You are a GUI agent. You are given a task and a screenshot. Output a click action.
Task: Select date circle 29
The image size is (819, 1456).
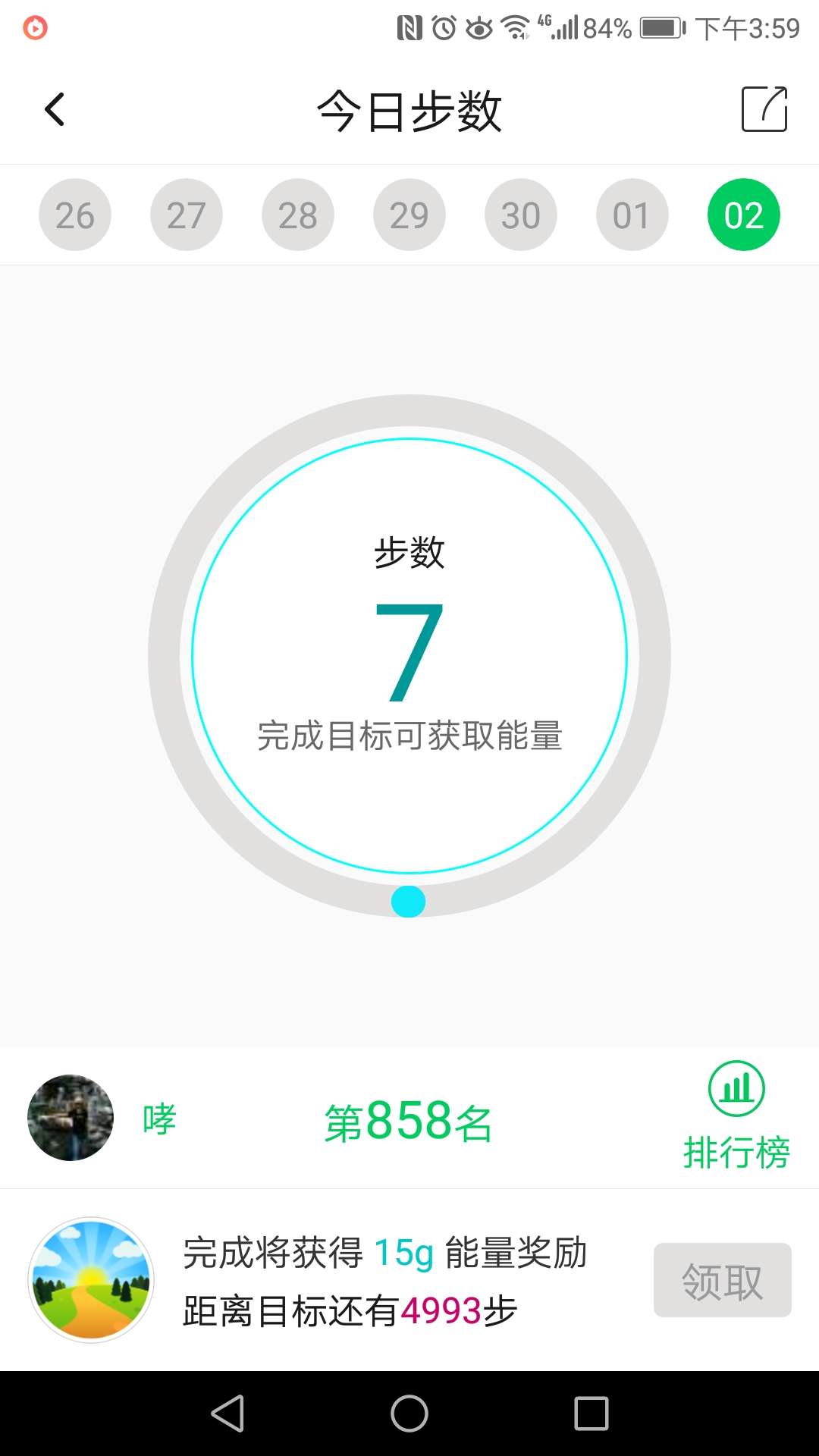(409, 214)
